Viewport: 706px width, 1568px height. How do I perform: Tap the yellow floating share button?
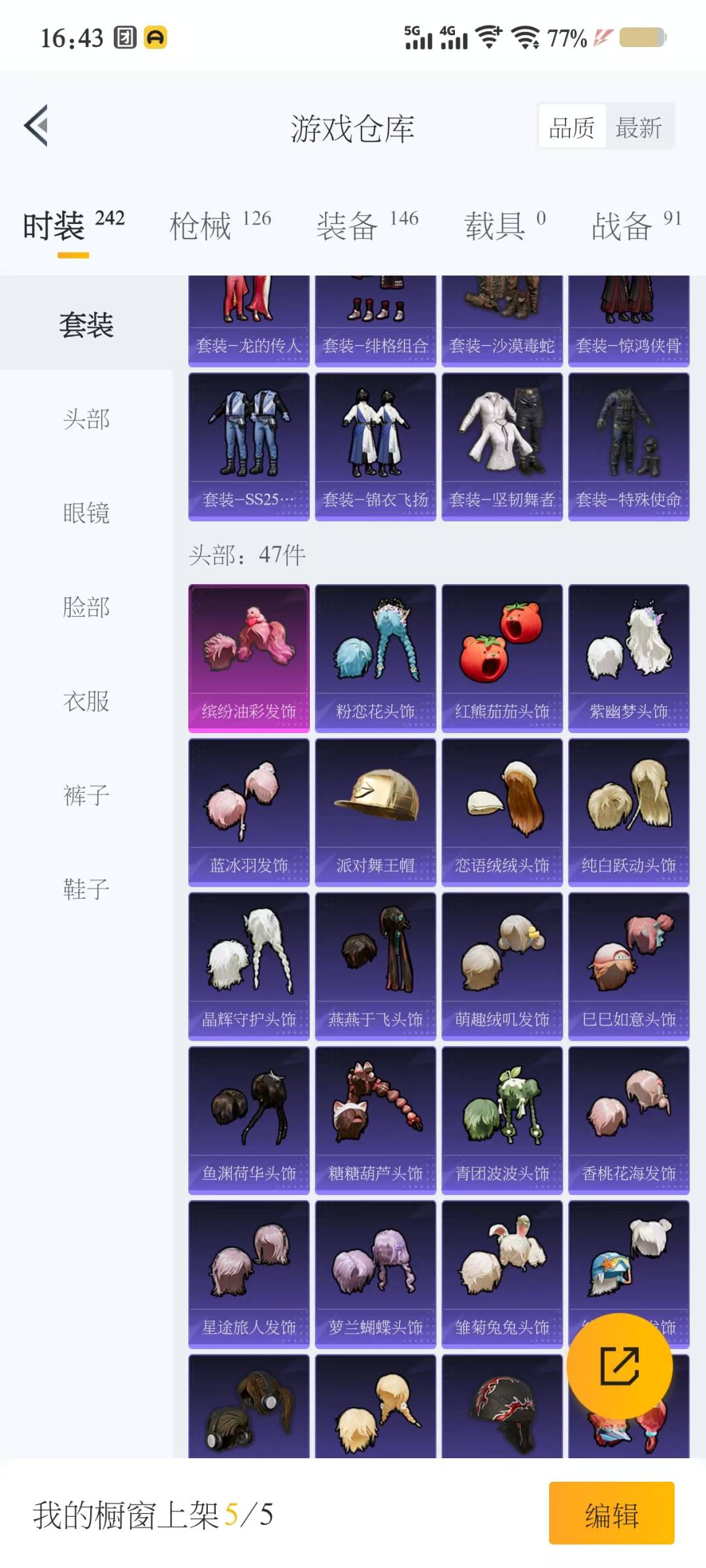tap(619, 1366)
